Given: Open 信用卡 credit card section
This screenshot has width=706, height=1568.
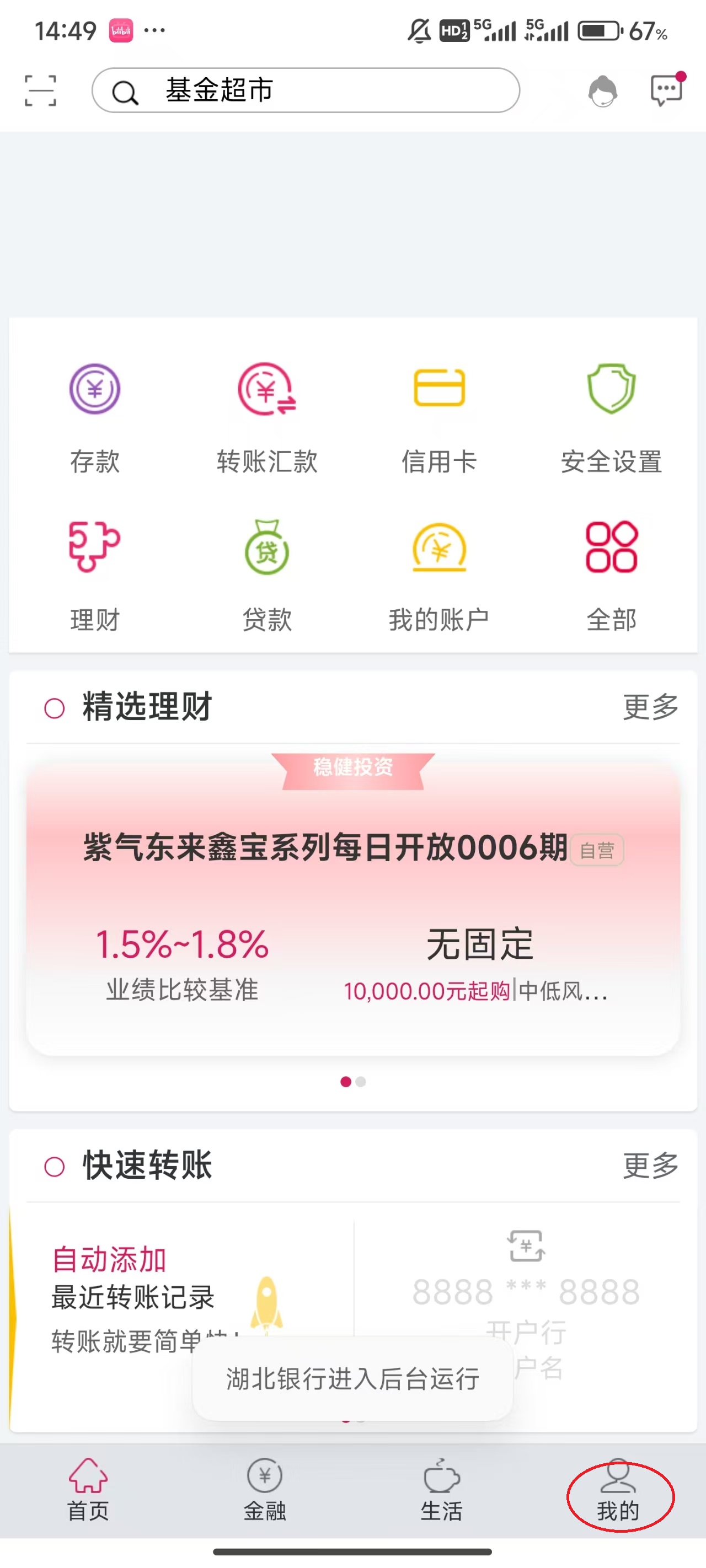Looking at the screenshot, I should [x=438, y=418].
